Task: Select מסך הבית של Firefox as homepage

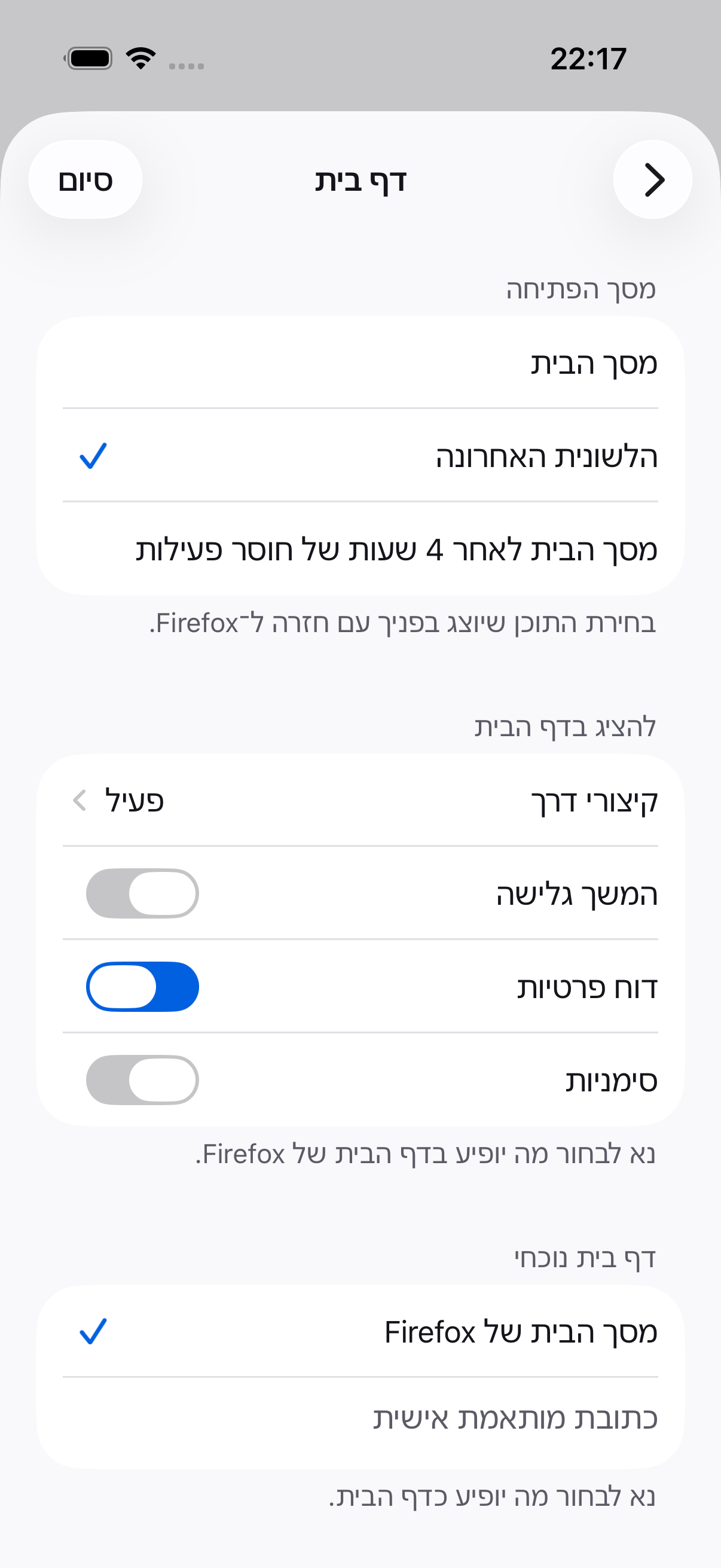Action: [x=360, y=1331]
